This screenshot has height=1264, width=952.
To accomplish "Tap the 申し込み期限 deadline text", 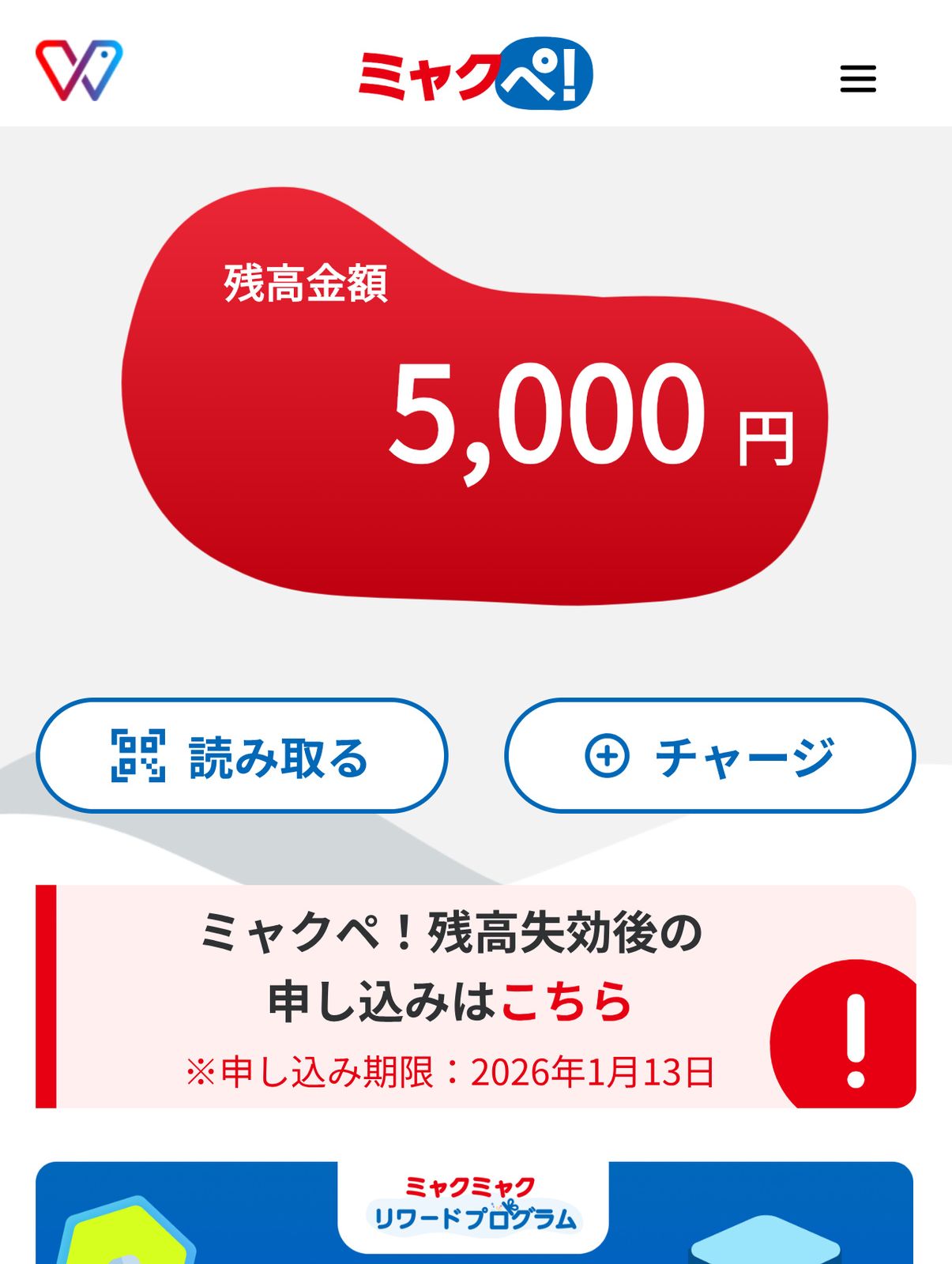I will tap(450, 1070).
